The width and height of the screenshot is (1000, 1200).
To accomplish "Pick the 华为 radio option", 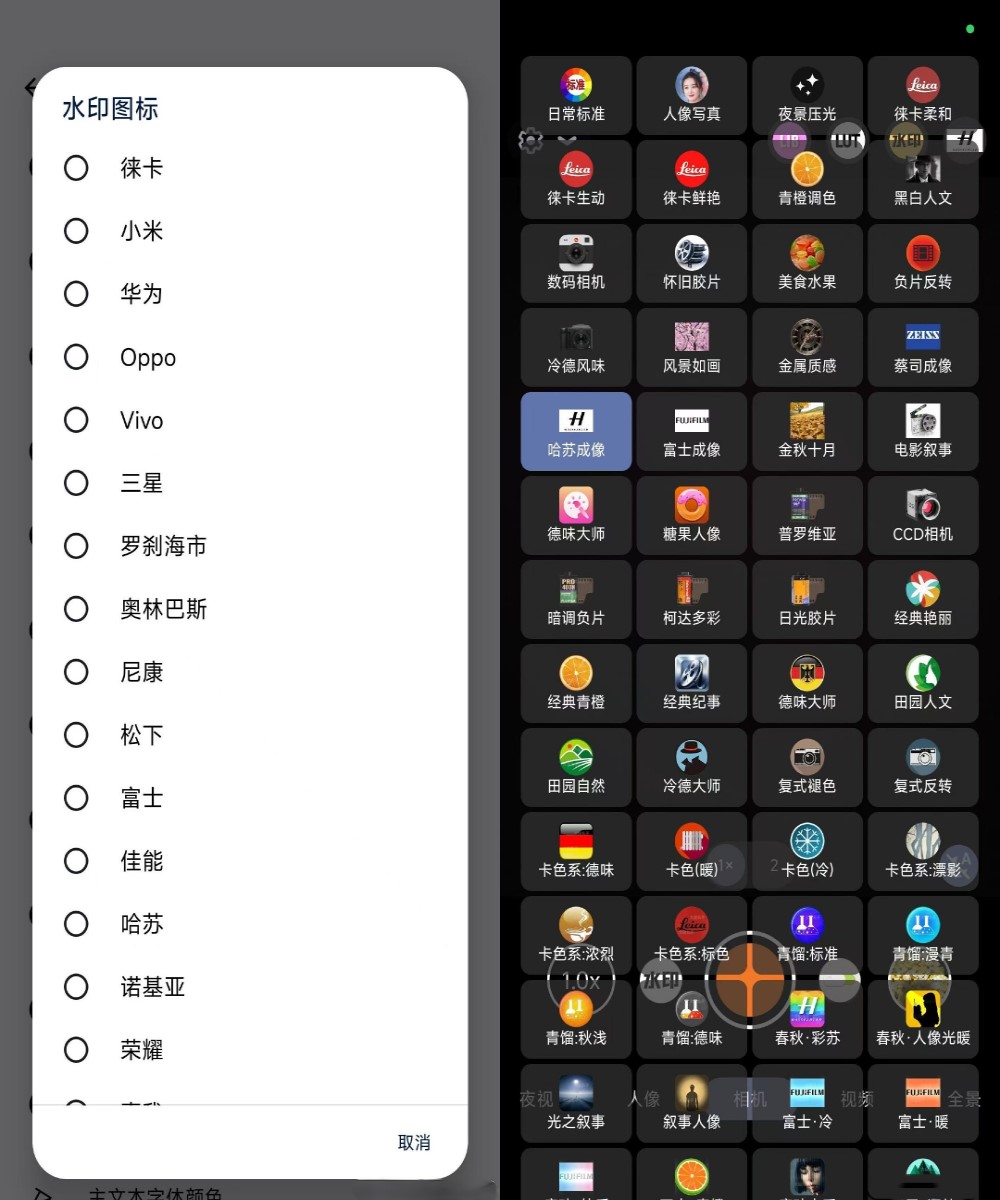I will 77,294.
